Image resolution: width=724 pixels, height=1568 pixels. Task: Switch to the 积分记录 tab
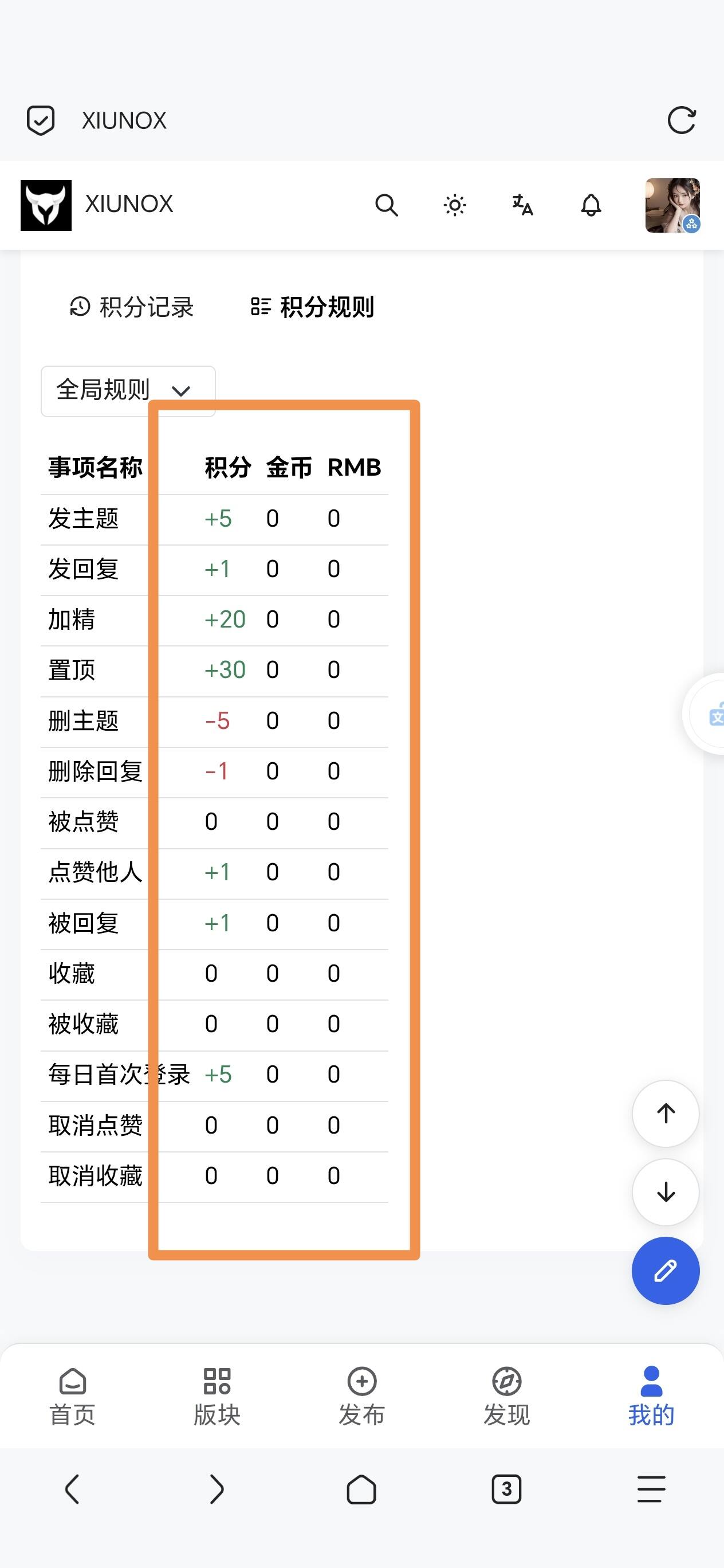132,307
